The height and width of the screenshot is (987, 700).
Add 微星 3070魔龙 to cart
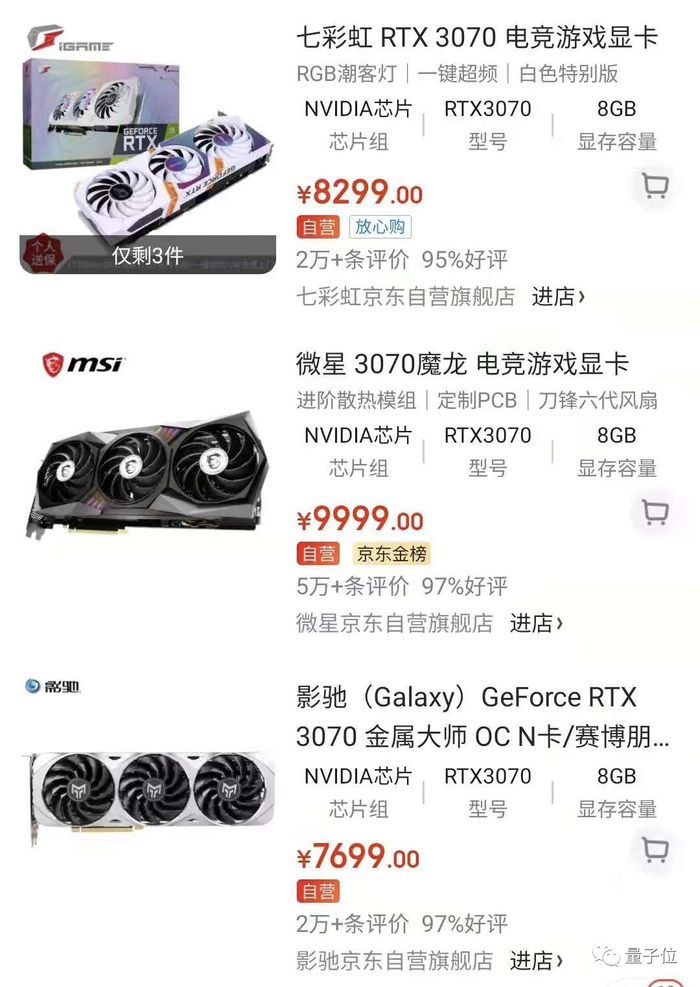(x=655, y=513)
